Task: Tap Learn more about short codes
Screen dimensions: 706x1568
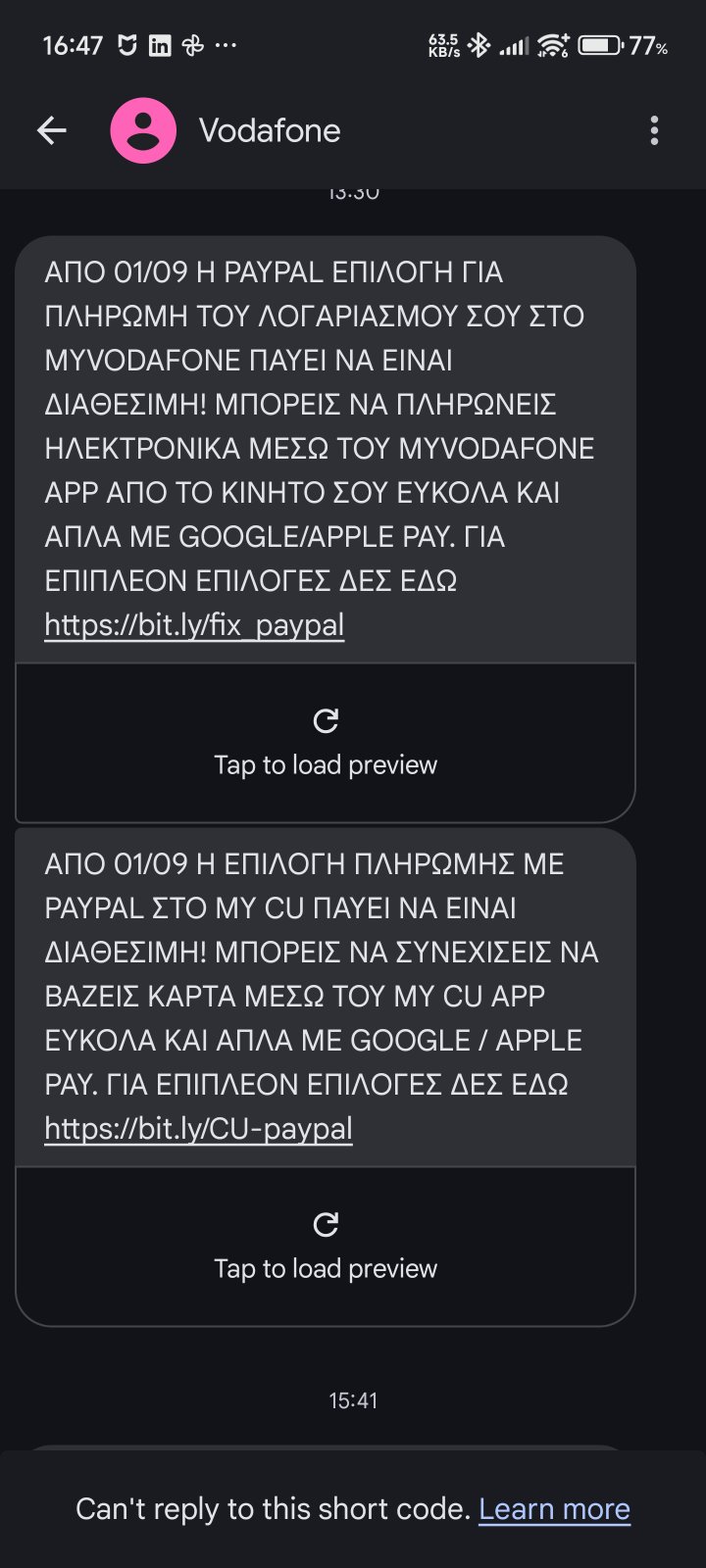Action: (554, 1509)
